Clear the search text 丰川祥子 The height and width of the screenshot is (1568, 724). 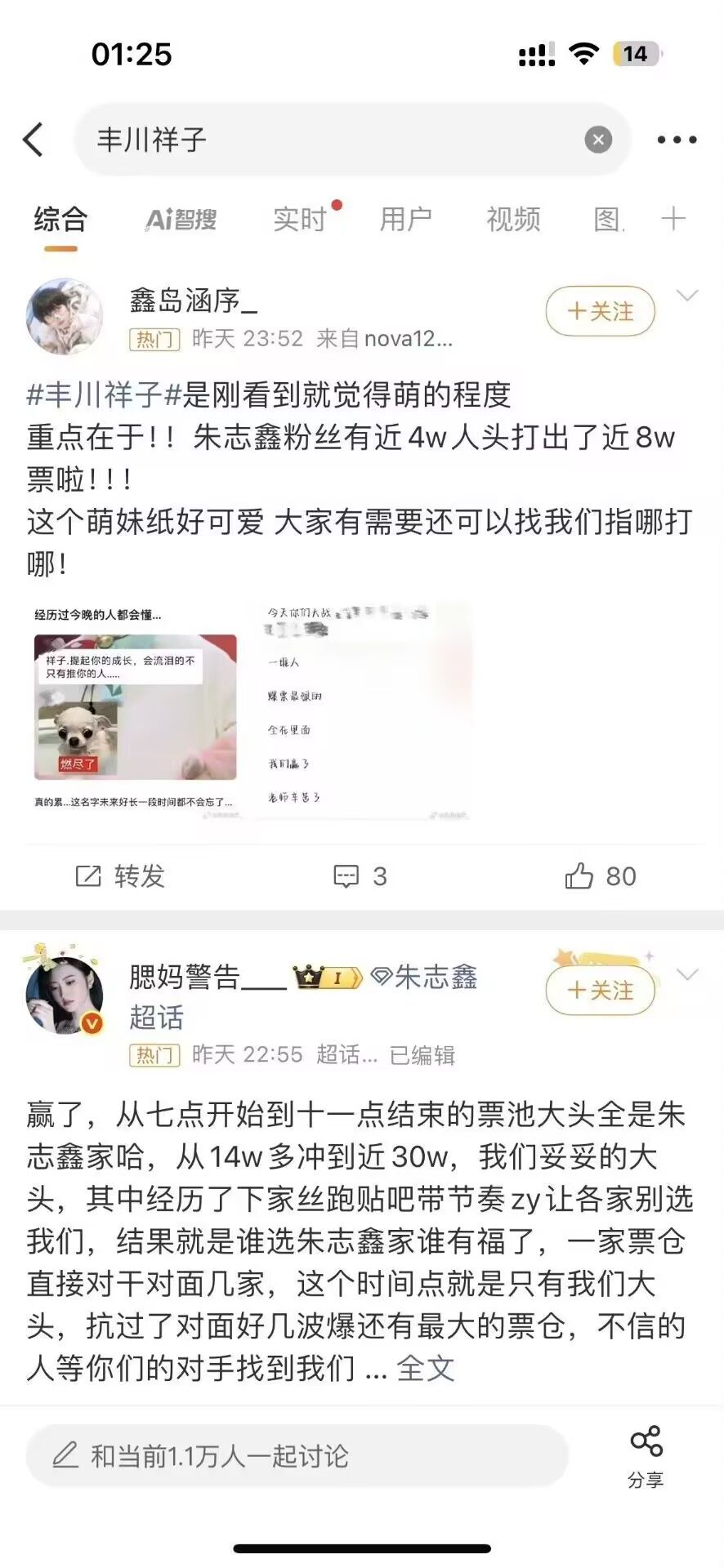point(598,140)
